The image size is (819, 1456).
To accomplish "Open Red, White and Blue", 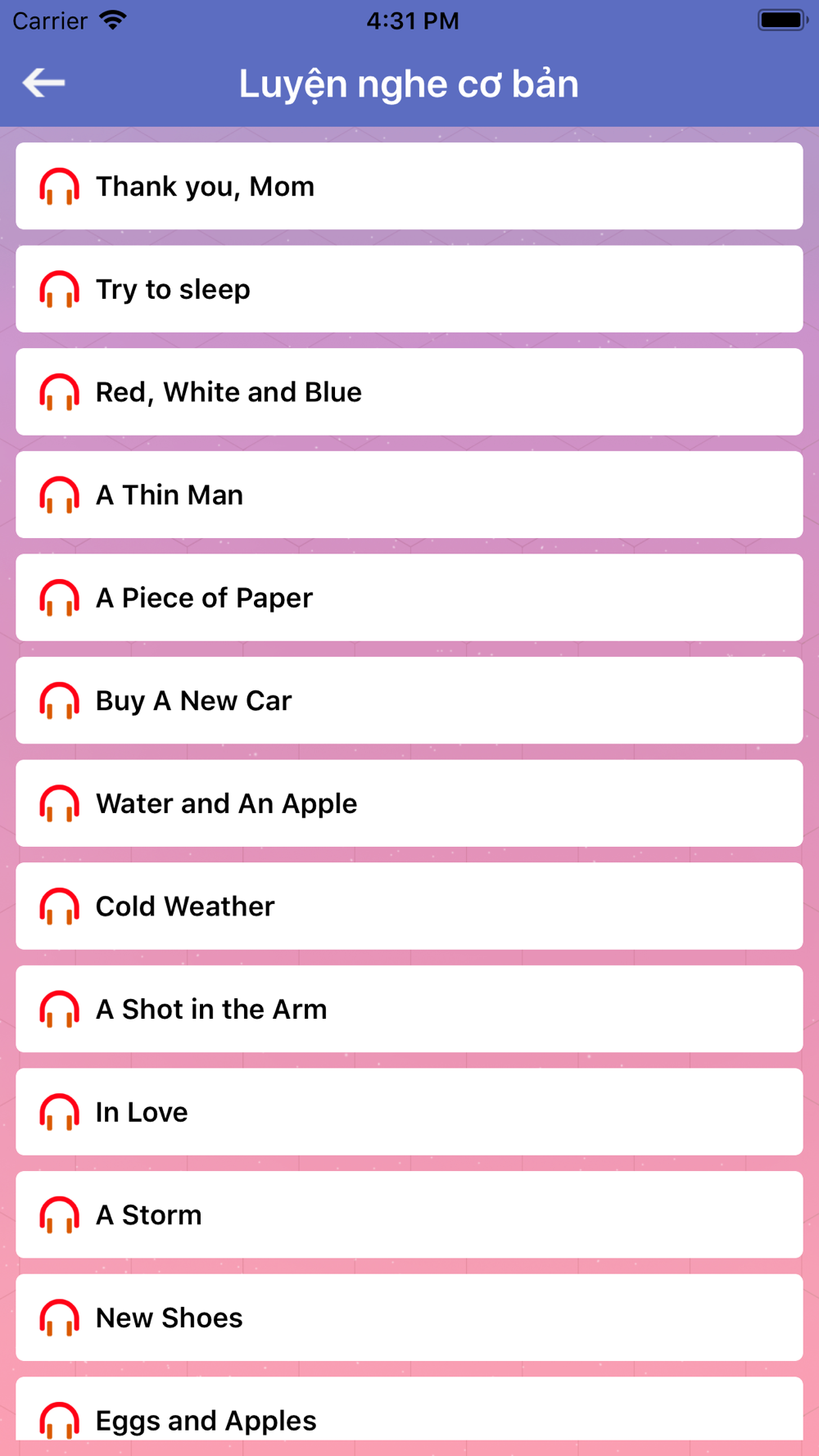I will [x=409, y=391].
